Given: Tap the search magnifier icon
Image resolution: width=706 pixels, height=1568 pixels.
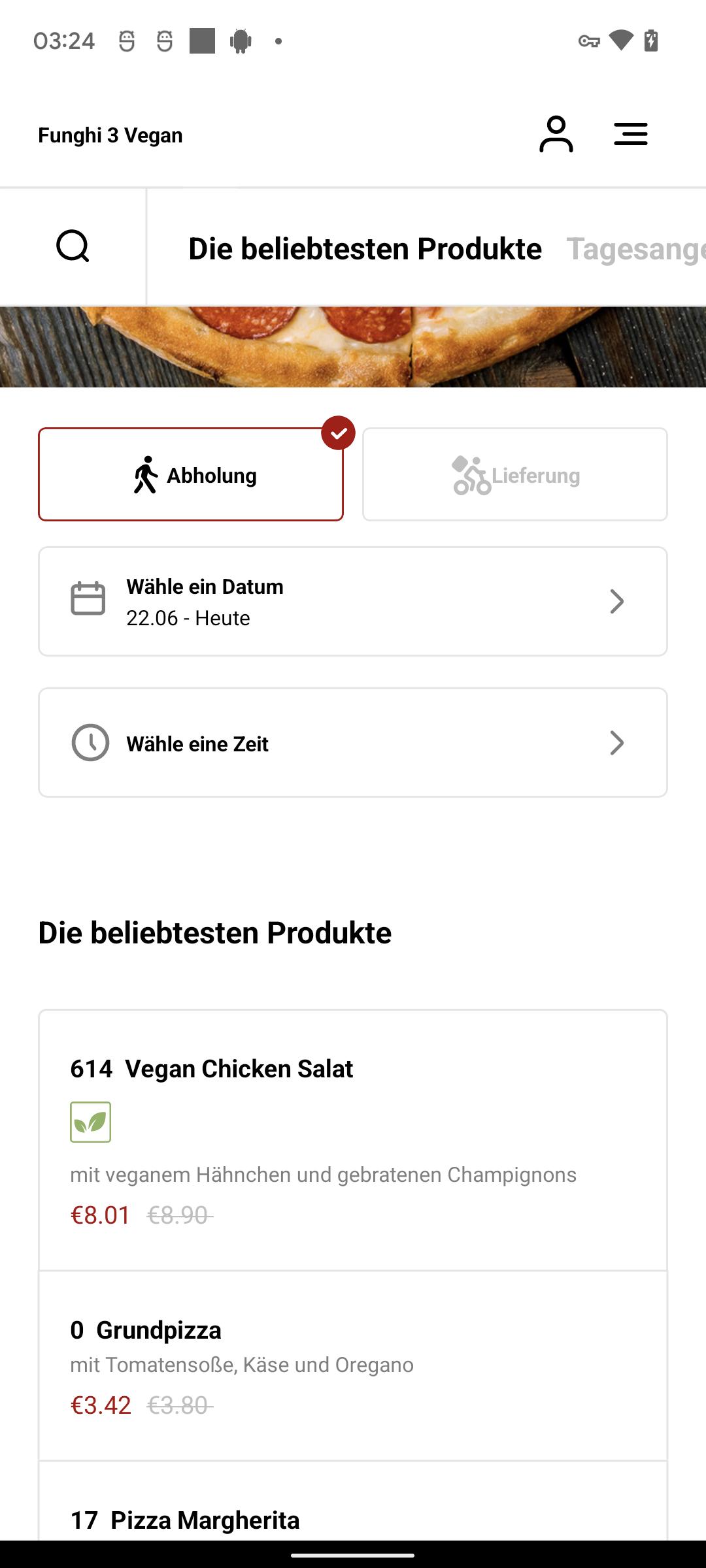Looking at the screenshot, I should point(73,246).
